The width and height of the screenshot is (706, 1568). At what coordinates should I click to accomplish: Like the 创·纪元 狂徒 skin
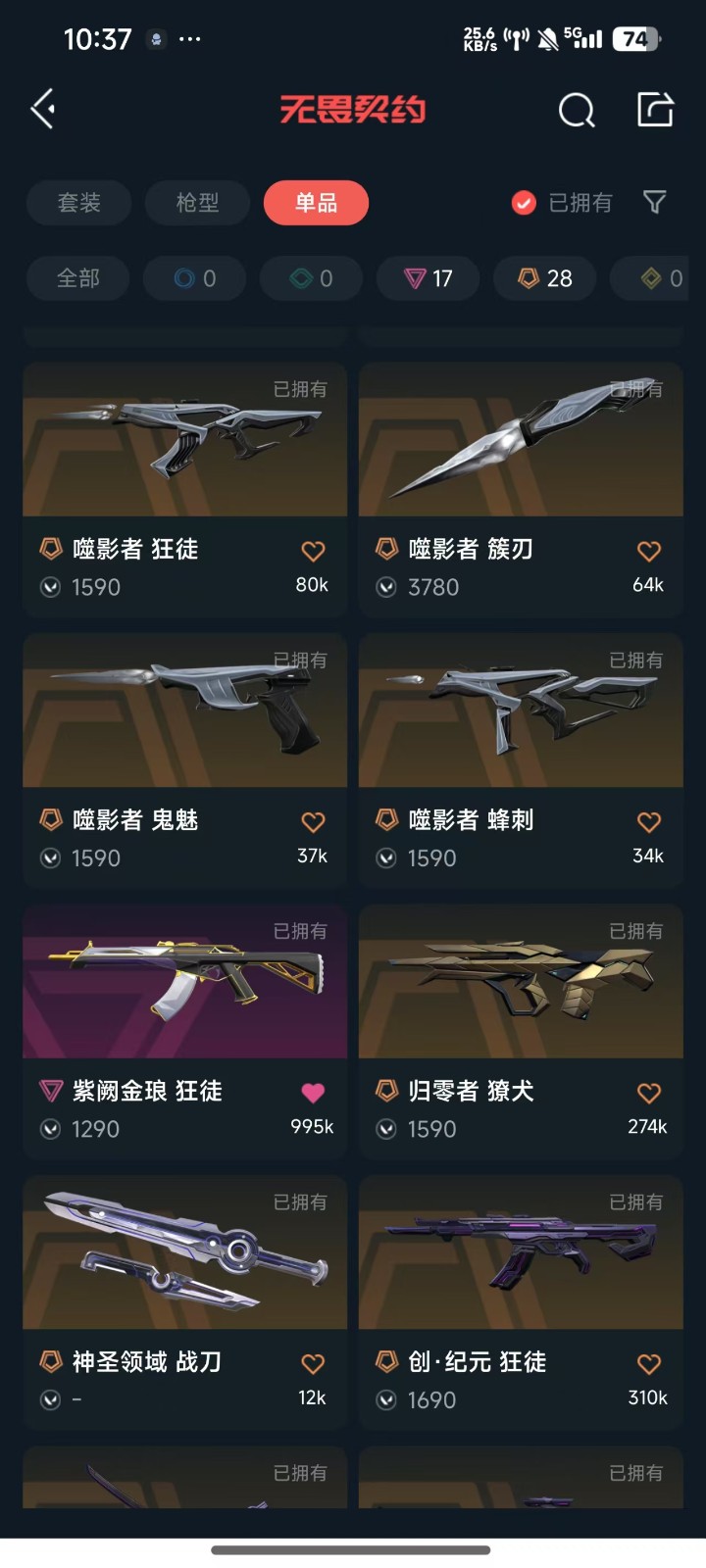649,1364
